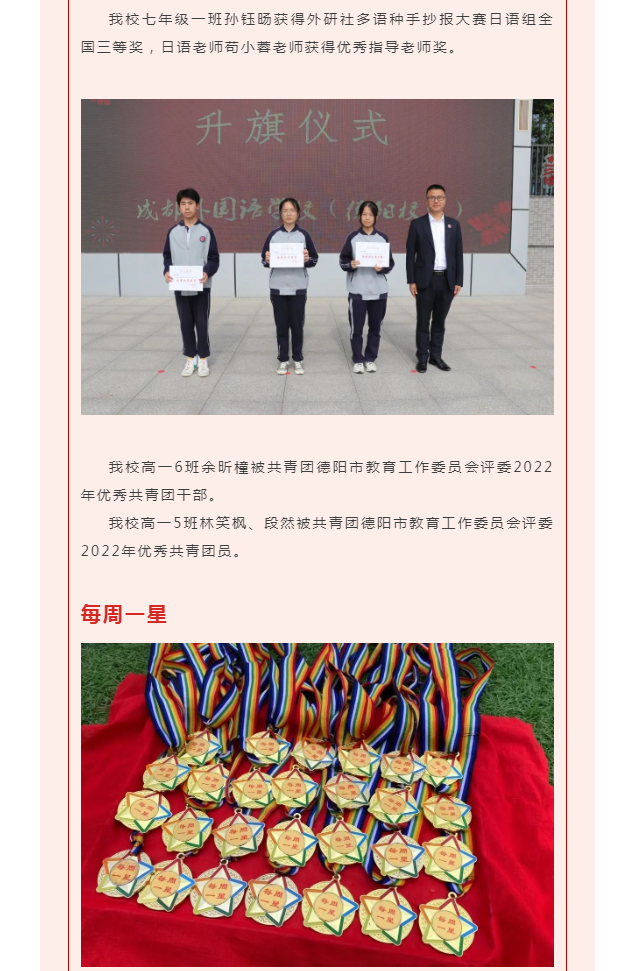Open the flag-raising ceremony award photo
The width and height of the screenshot is (635, 971).
317,257
